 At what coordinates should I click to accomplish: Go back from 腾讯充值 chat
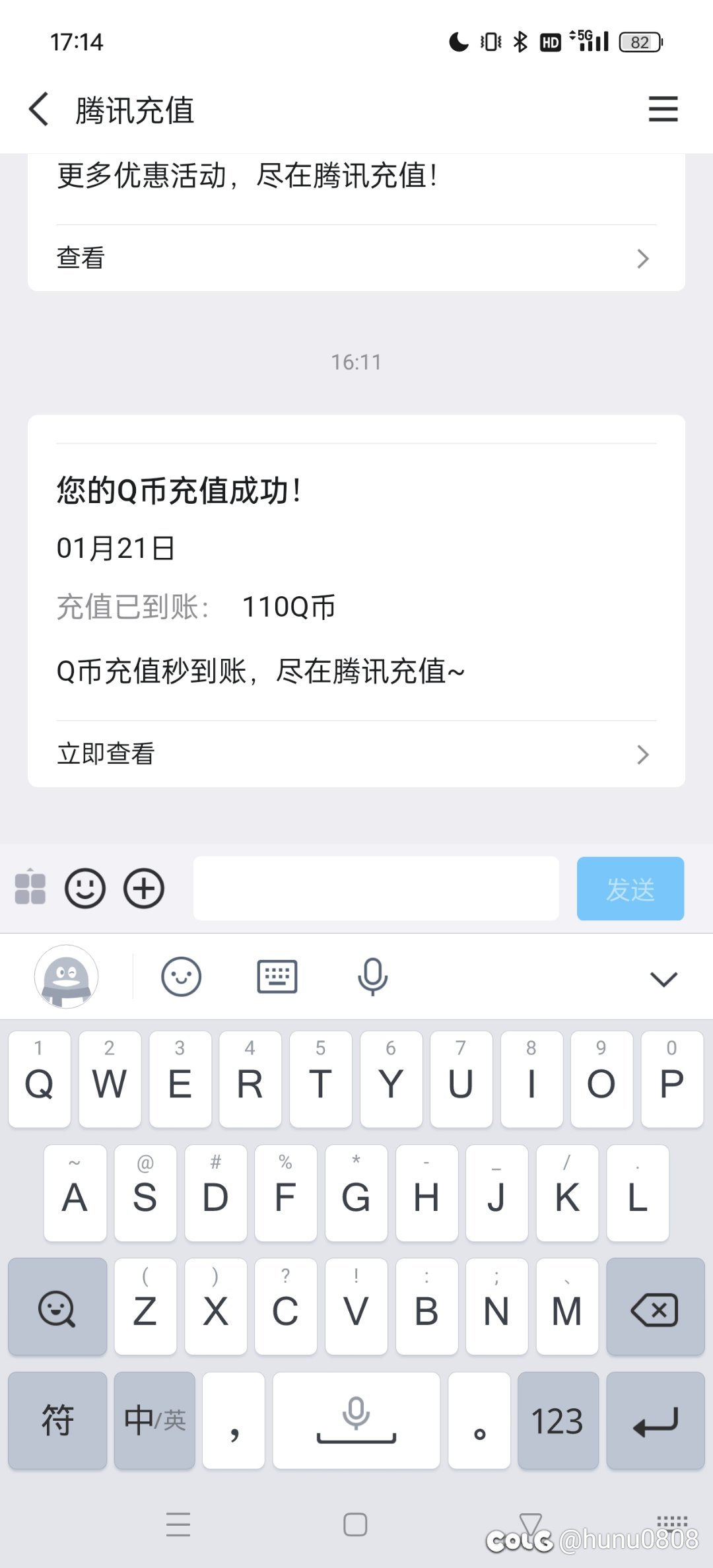click(38, 109)
